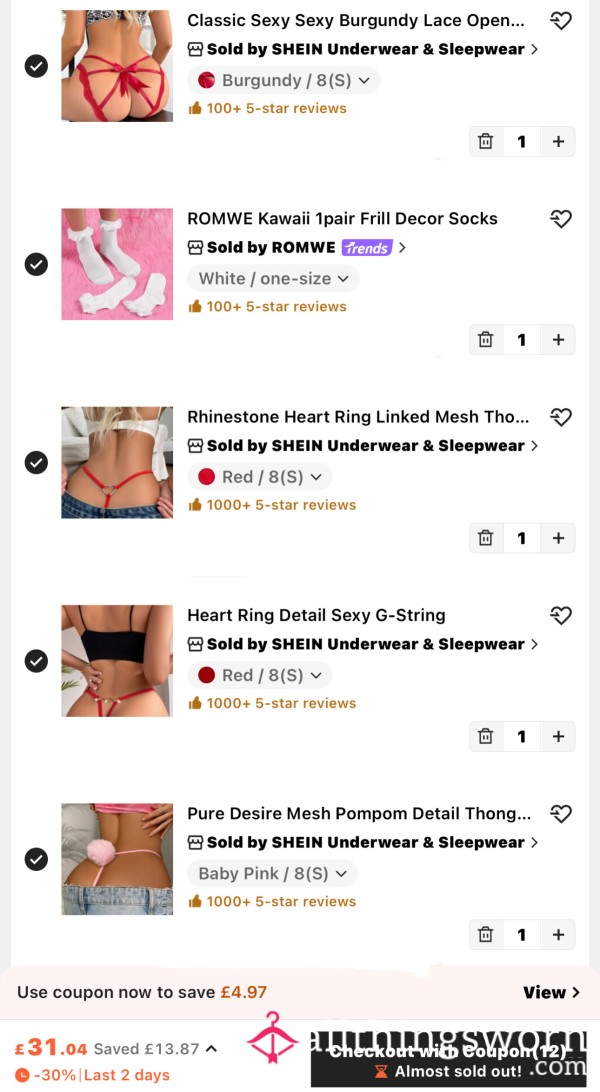Screen dimensions: 600x1092
Task: Uncheck the ROMWE Kawaii Frill Decor Socks item
Action: click(36, 265)
